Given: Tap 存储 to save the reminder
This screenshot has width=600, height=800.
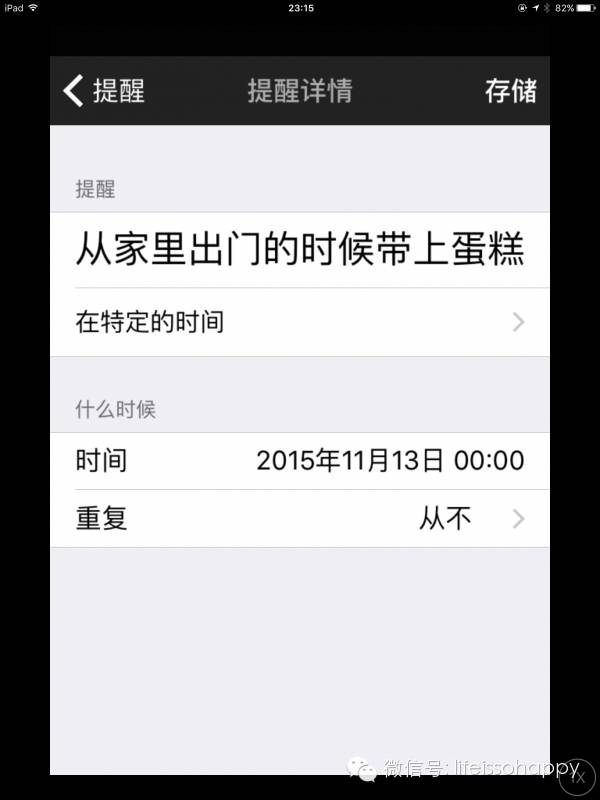Looking at the screenshot, I should coord(510,90).
